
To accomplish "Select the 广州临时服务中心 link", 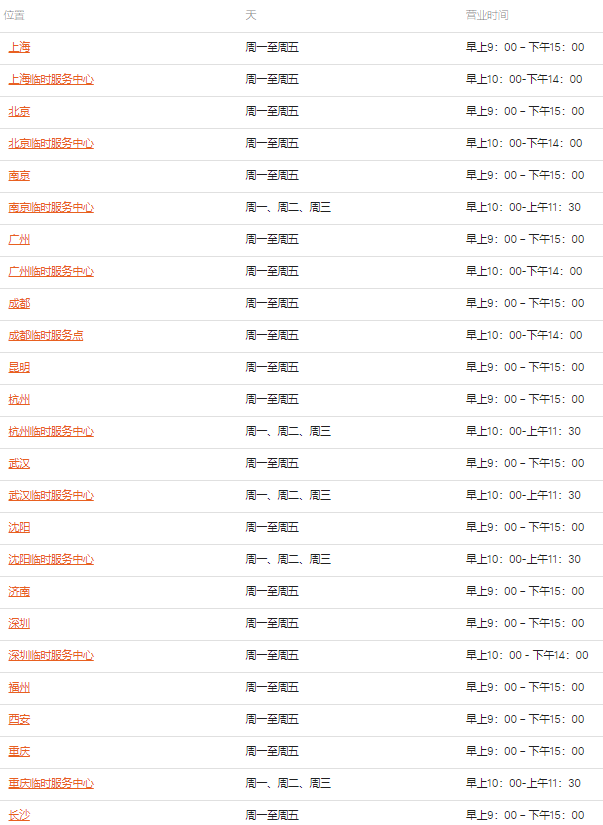I will (x=51, y=271).
